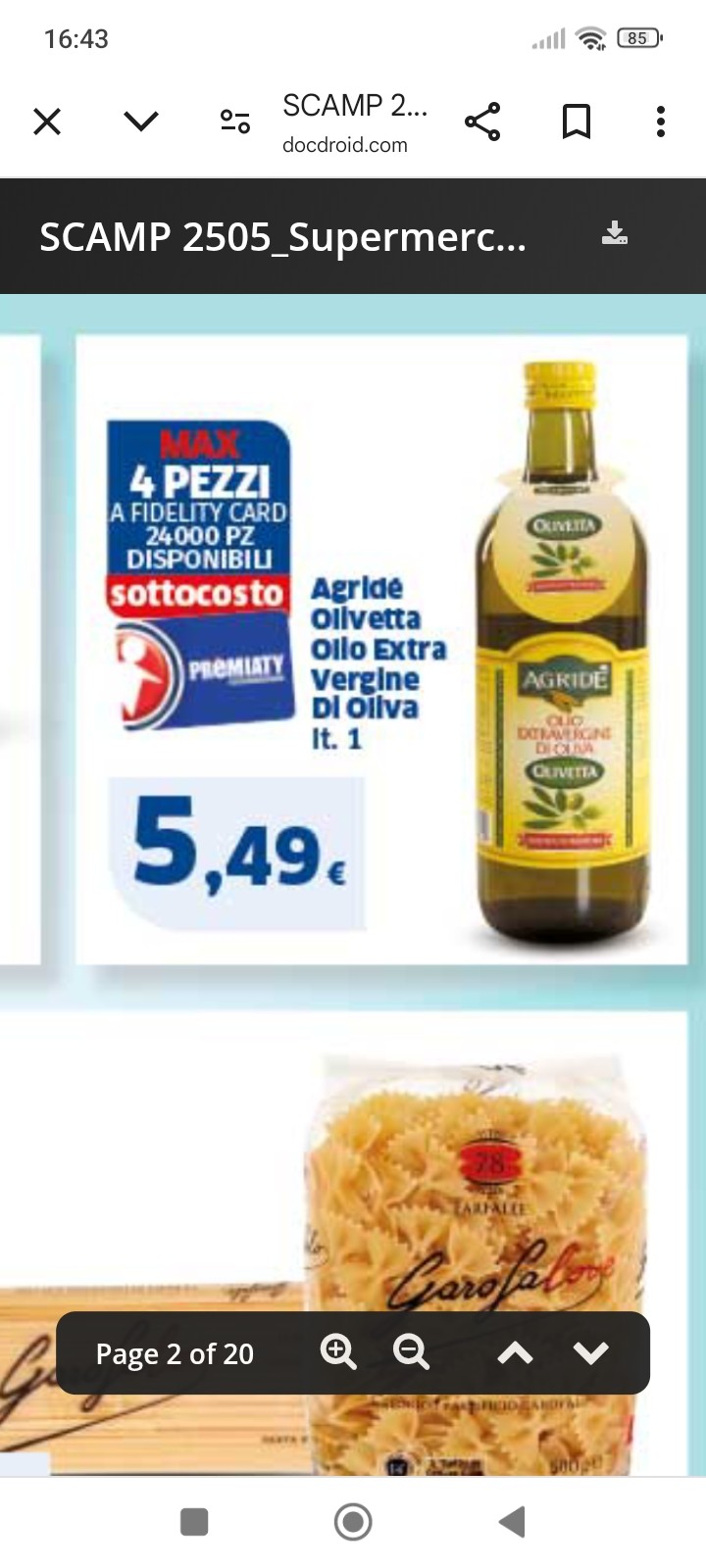Open the browser overflow menu
The image size is (706, 1568).
pos(661,122)
